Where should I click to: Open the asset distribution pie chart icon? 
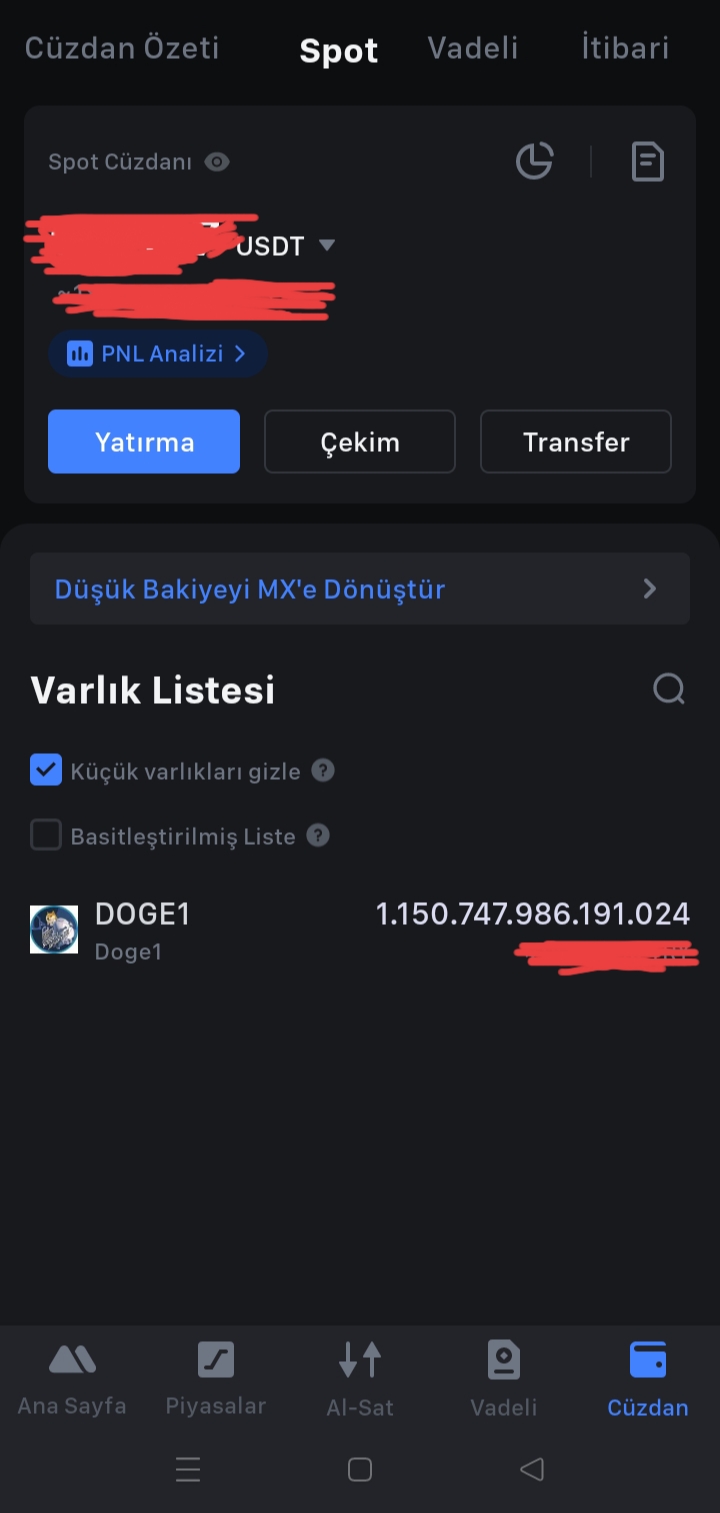[534, 161]
